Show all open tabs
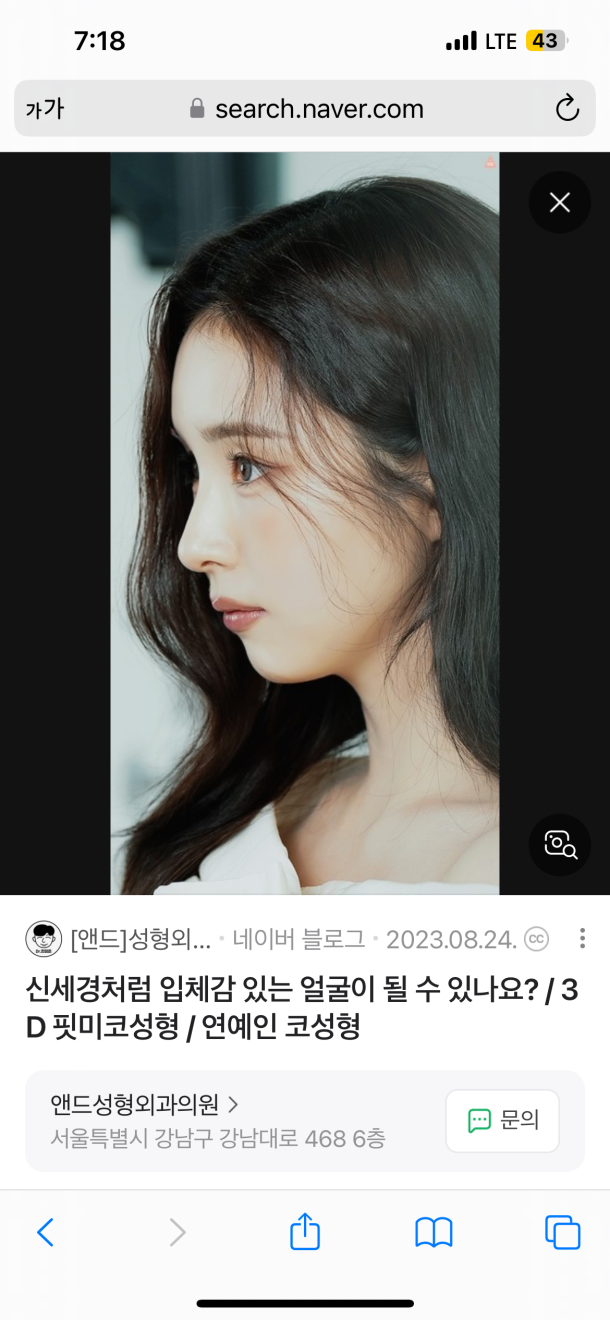 tap(562, 1232)
